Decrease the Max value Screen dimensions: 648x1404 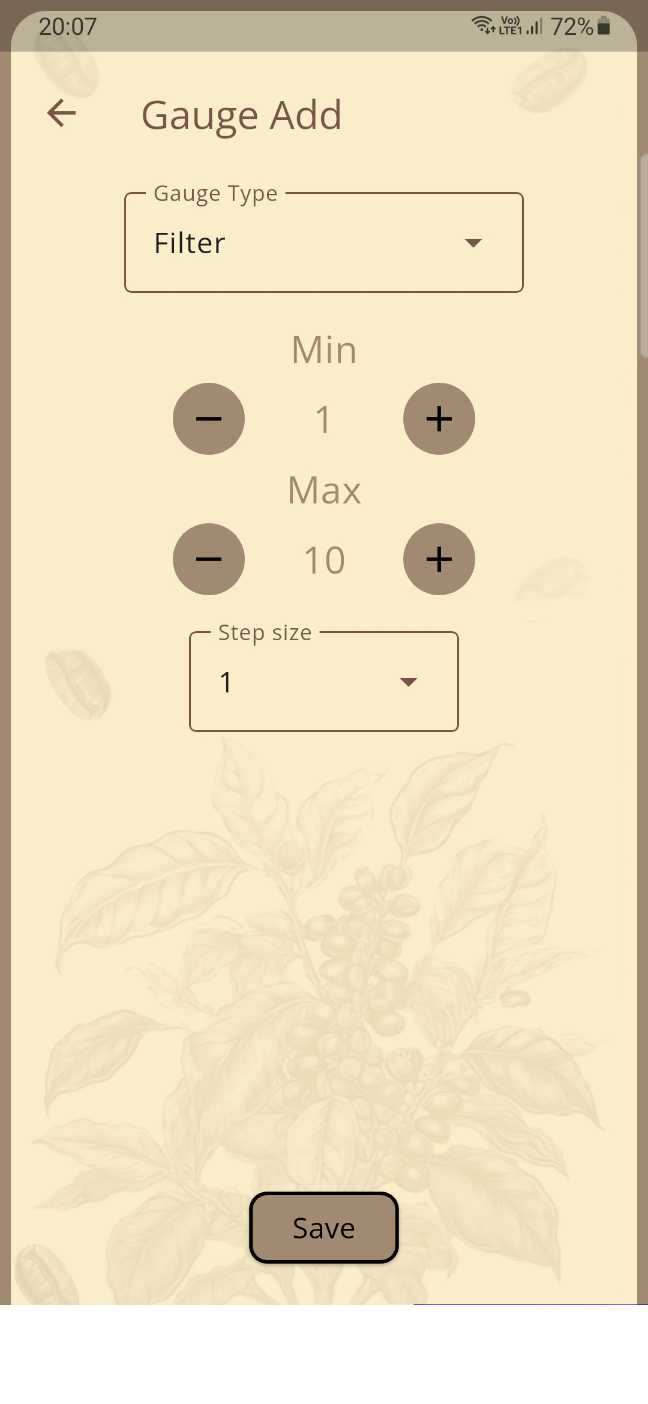[x=209, y=559]
